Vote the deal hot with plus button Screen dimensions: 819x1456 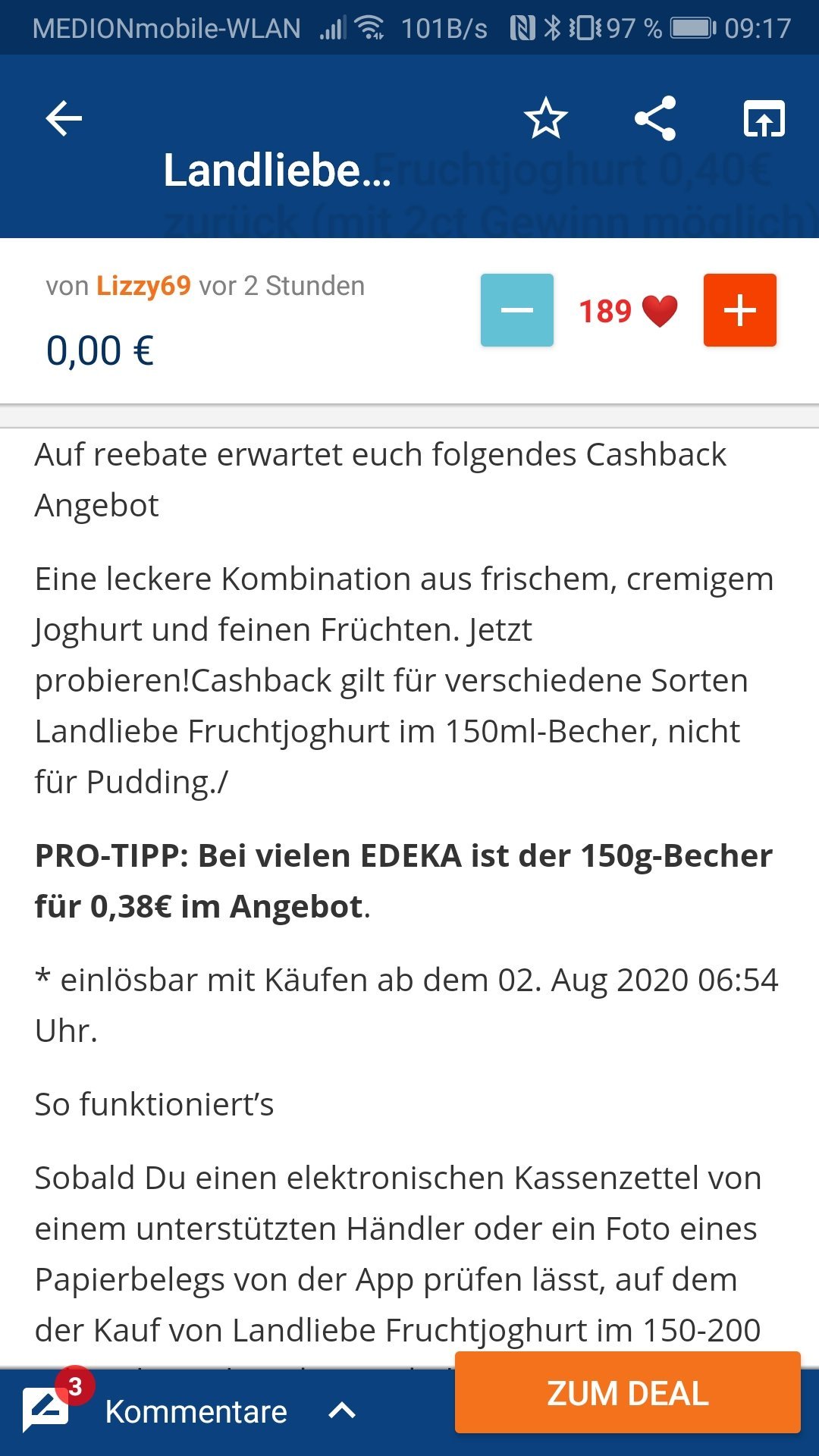point(740,310)
